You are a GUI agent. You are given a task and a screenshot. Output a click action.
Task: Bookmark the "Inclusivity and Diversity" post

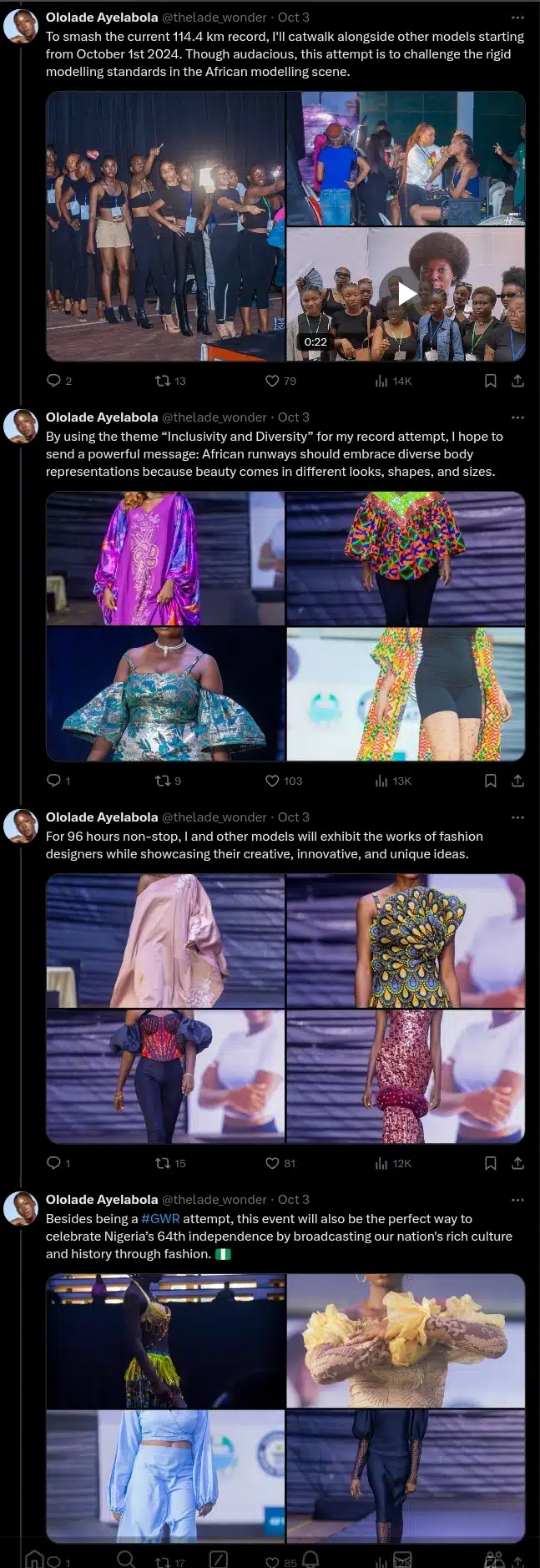pyautogui.click(x=491, y=781)
